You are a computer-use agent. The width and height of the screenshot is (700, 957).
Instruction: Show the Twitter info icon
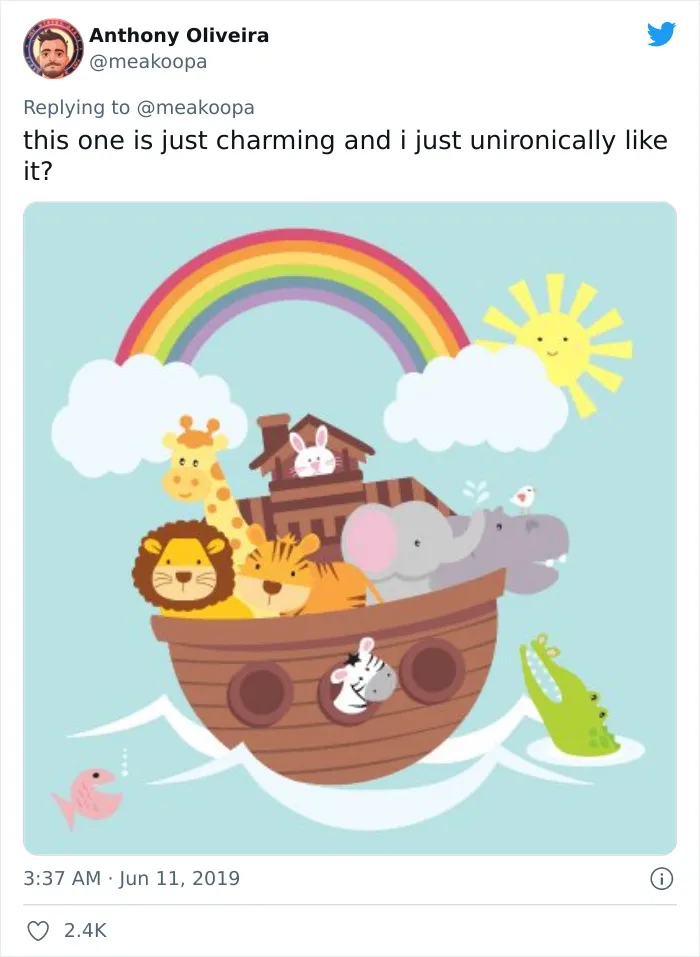tap(662, 878)
